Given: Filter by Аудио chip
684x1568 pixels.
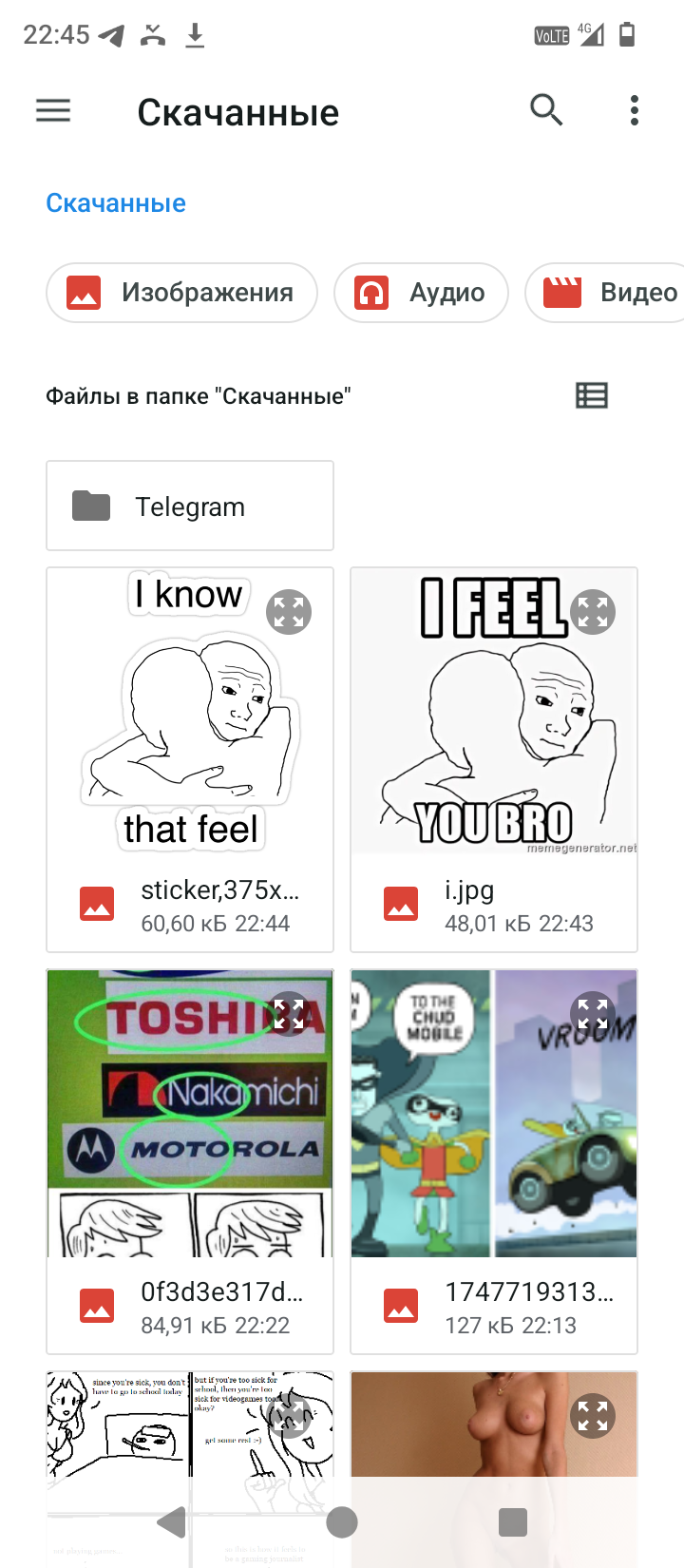Looking at the screenshot, I should coord(421,293).
